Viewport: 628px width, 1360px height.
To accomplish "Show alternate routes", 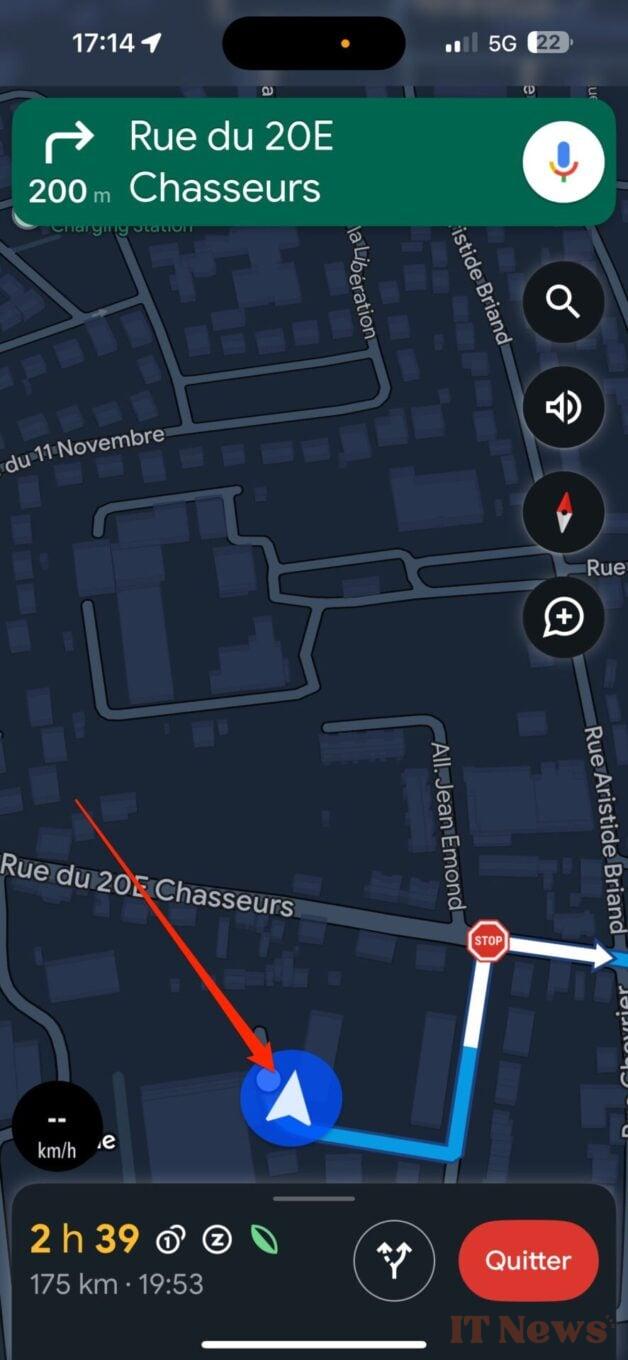I will pyautogui.click(x=394, y=1261).
